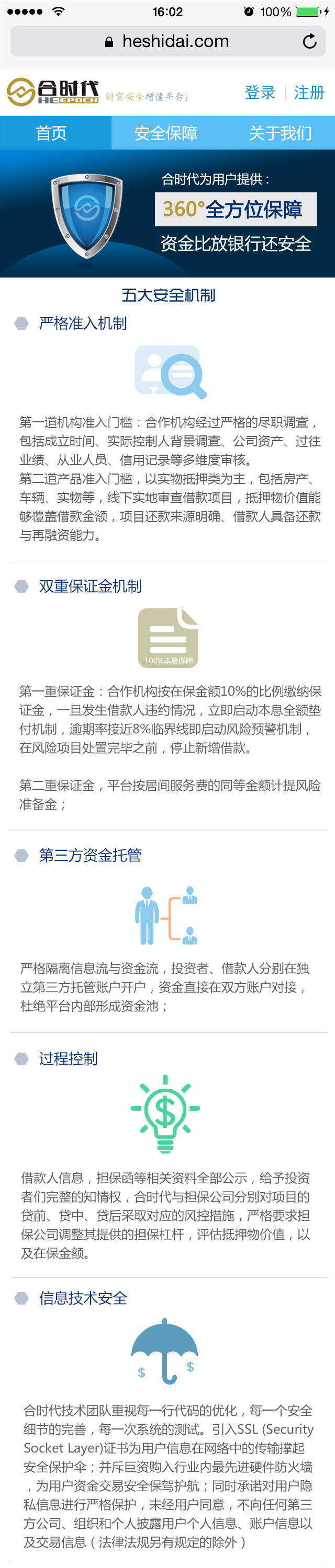Go to the 关于我们 tab

280,133
